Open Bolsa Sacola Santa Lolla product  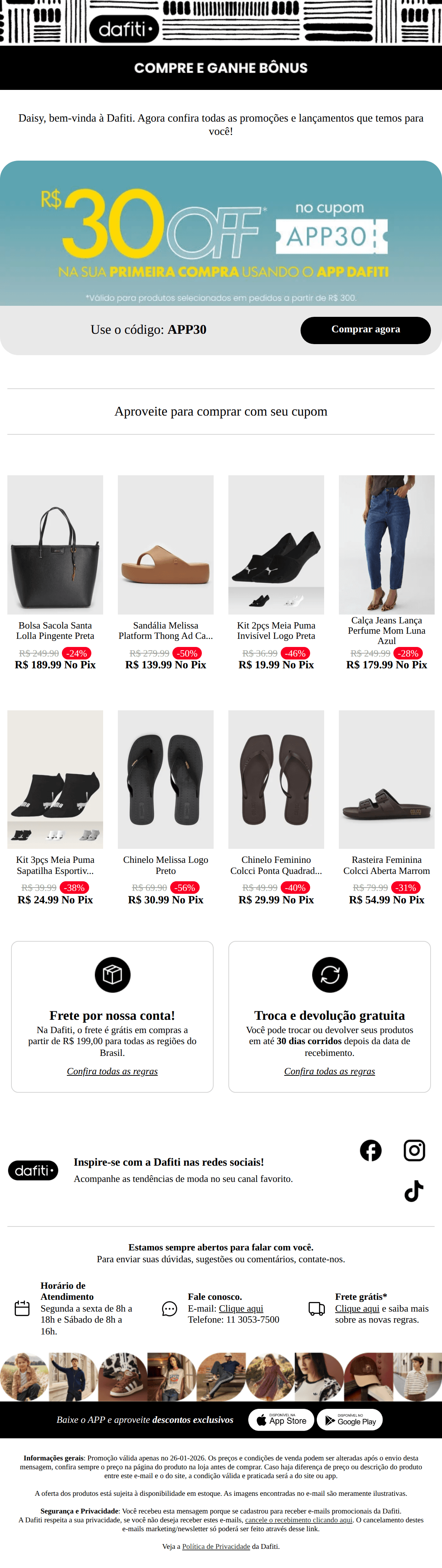pyautogui.click(x=55, y=545)
